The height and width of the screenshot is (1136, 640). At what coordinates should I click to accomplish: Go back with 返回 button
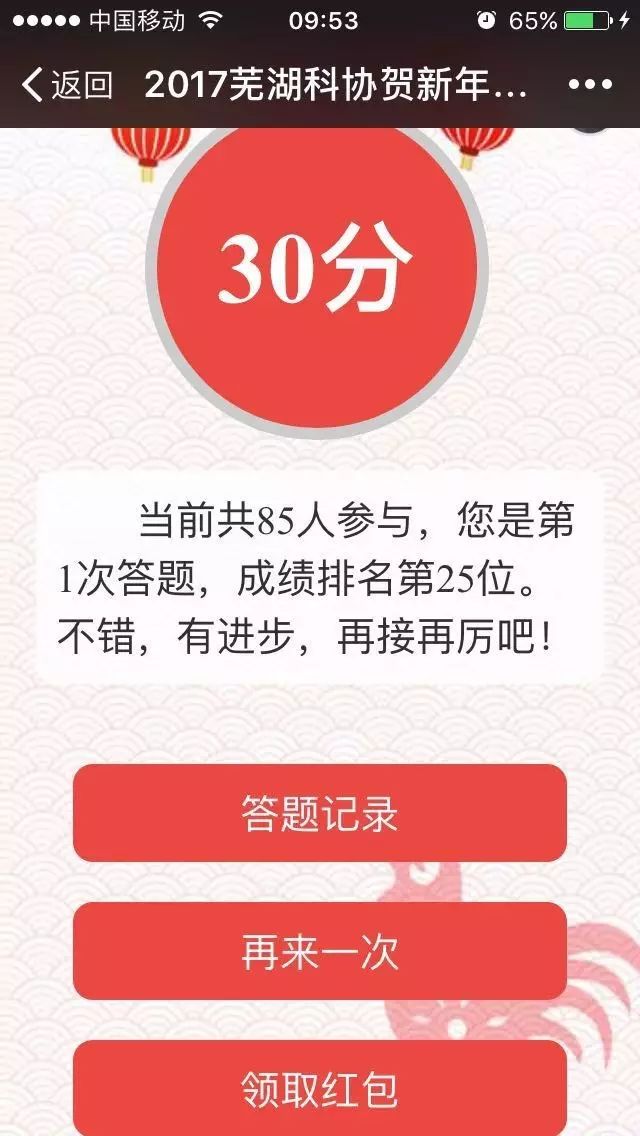pos(67,85)
